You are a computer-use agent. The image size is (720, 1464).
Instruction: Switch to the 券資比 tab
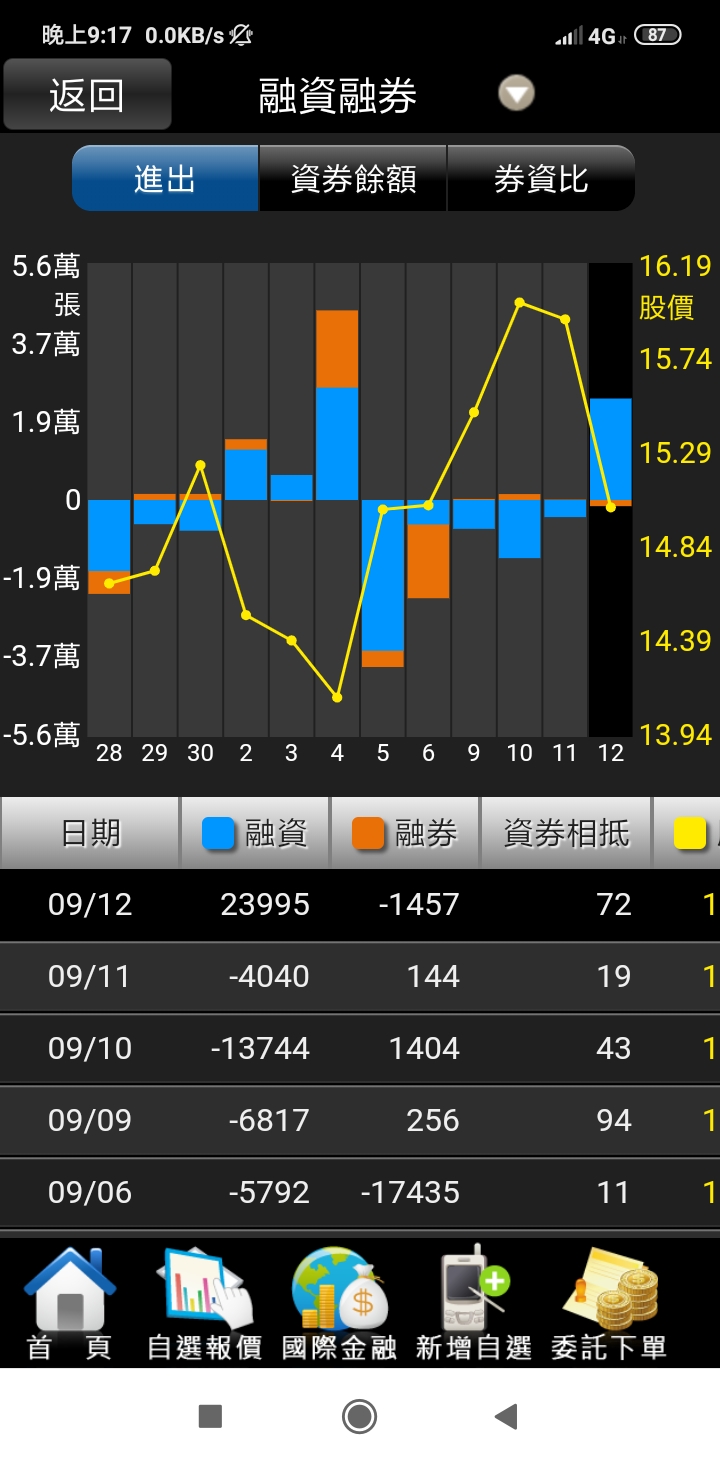[541, 179]
